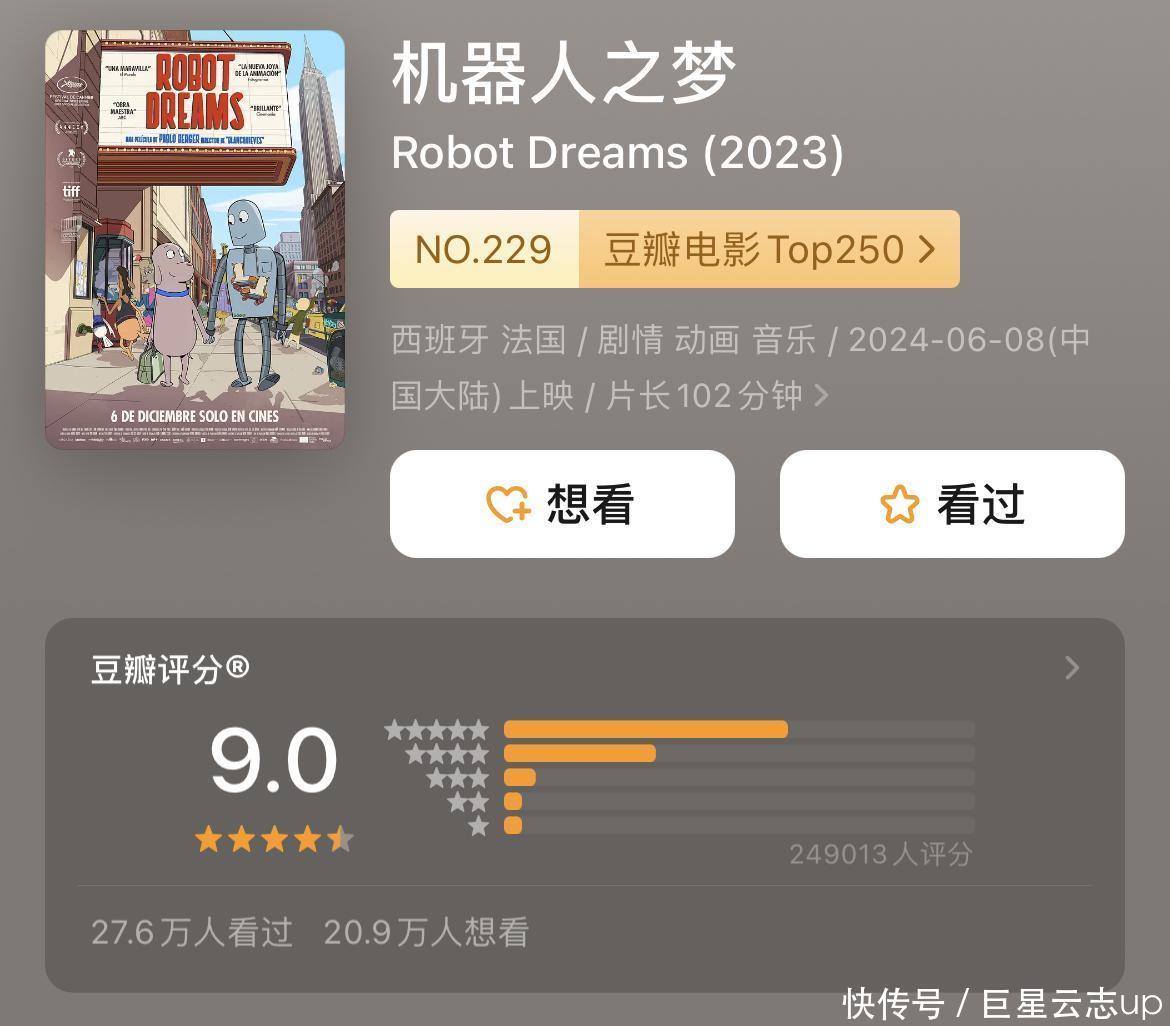The image size is (1170, 1026).
Task: Expand movie details via the 片长 chevron
Action: tap(822, 396)
